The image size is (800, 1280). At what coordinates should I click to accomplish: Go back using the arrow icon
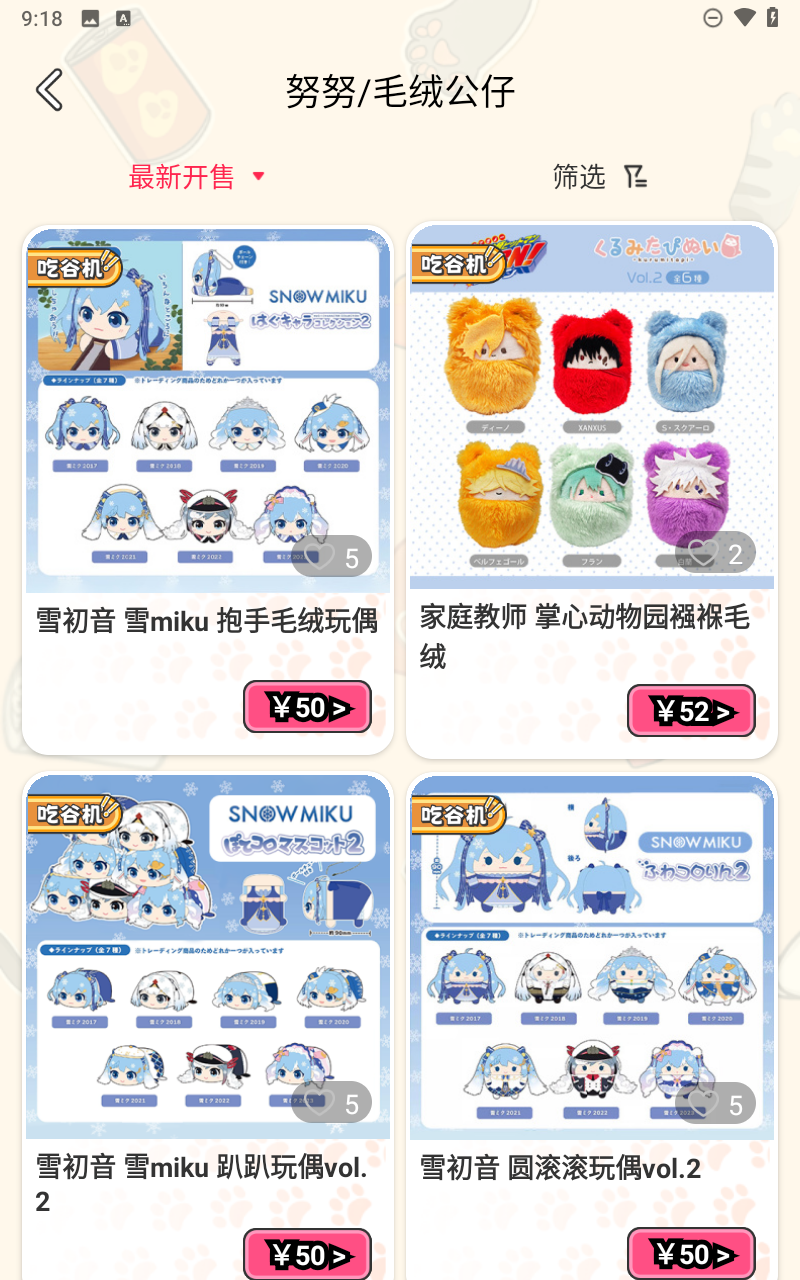point(49,90)
